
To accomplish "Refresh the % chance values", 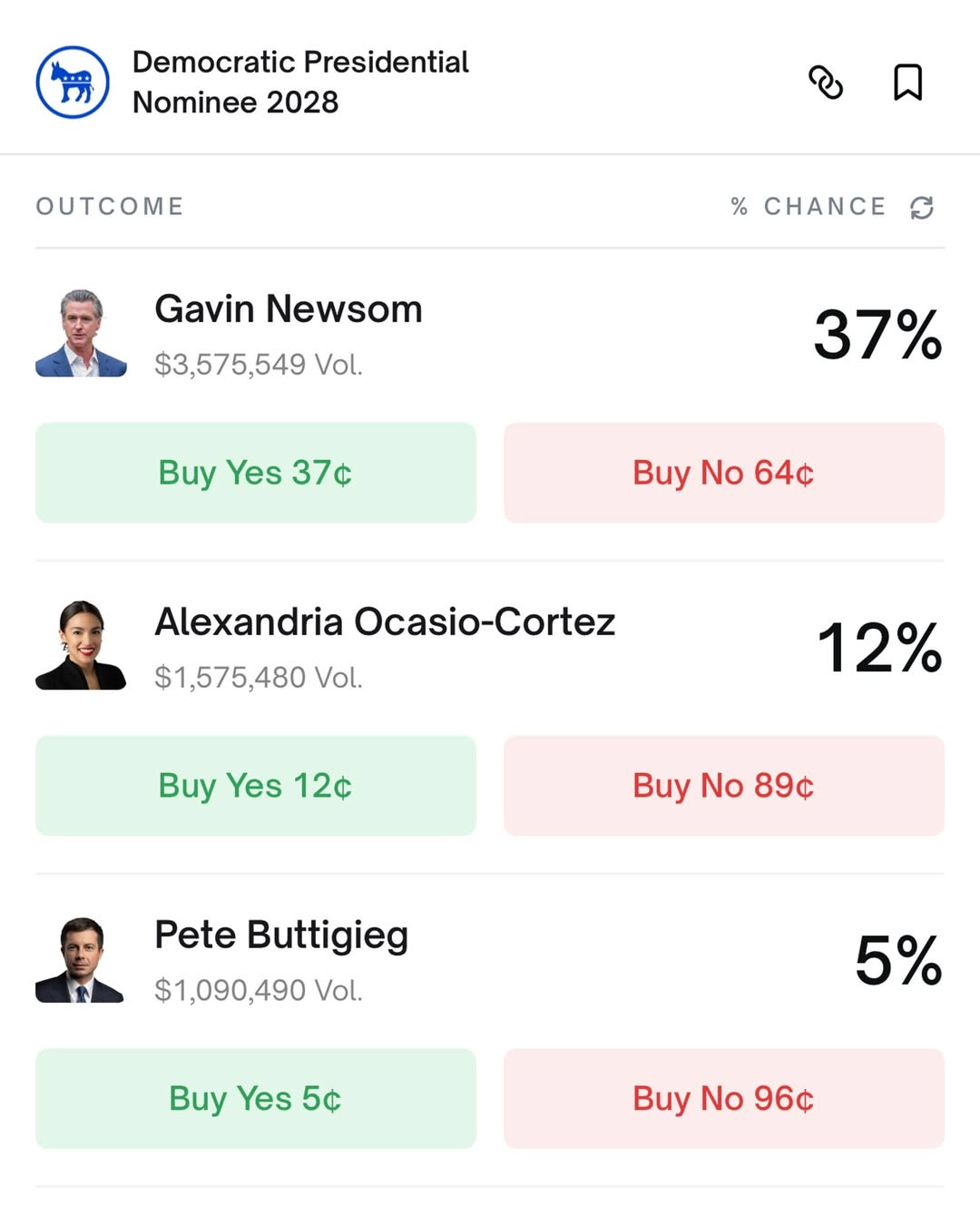I will pos(922,208).
